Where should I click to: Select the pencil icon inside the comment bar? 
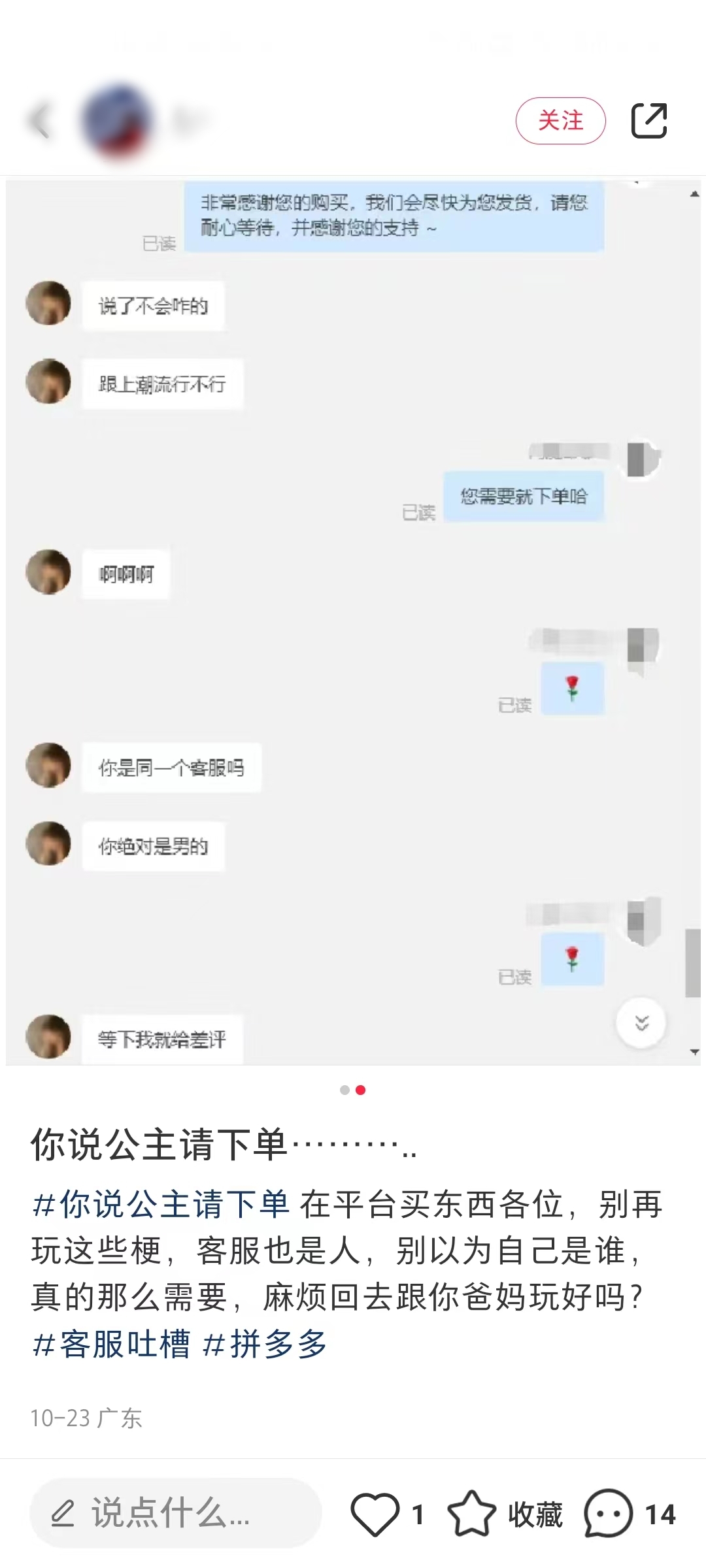[64, 1514]
